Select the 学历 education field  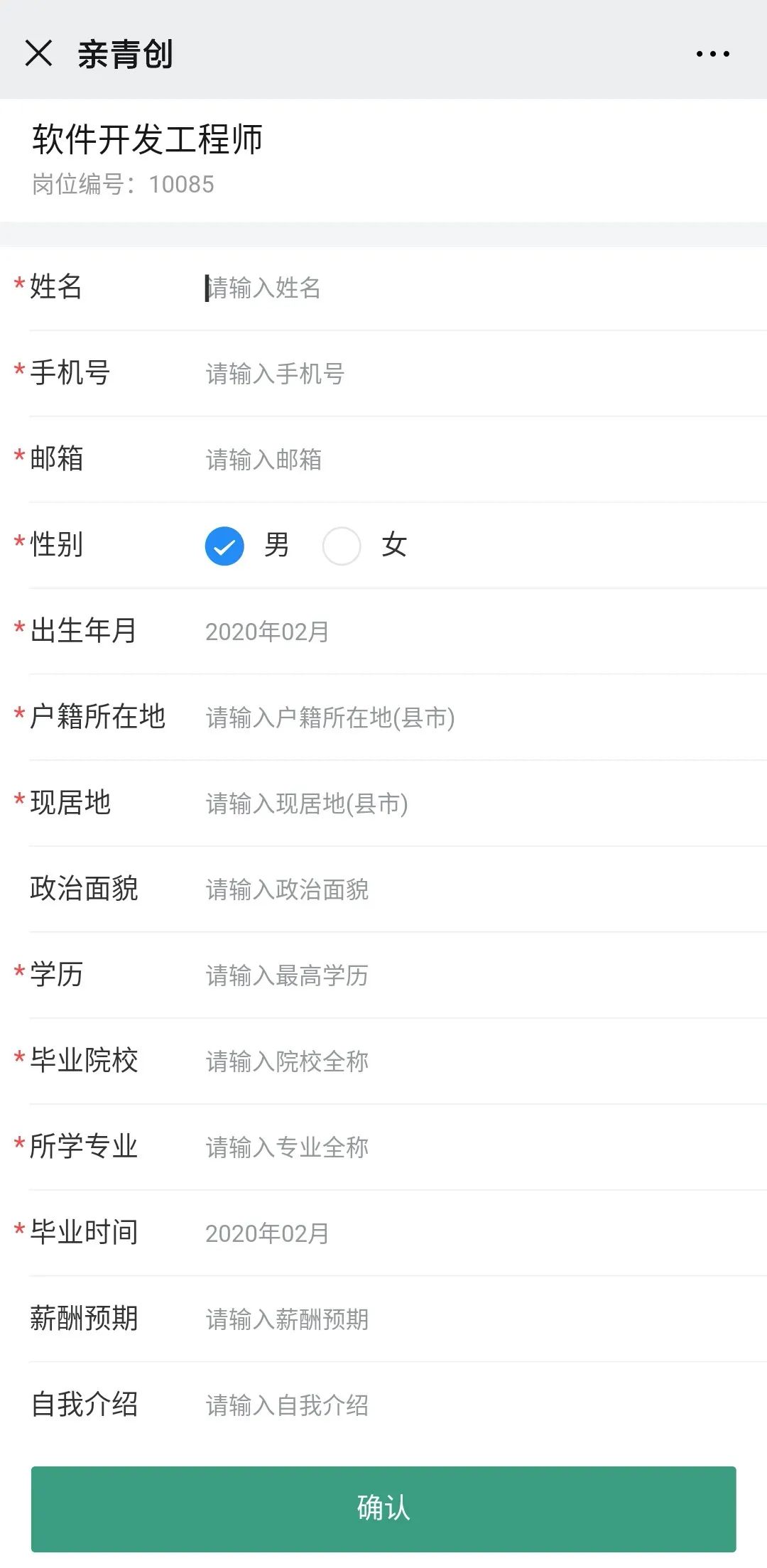point(483,975)
